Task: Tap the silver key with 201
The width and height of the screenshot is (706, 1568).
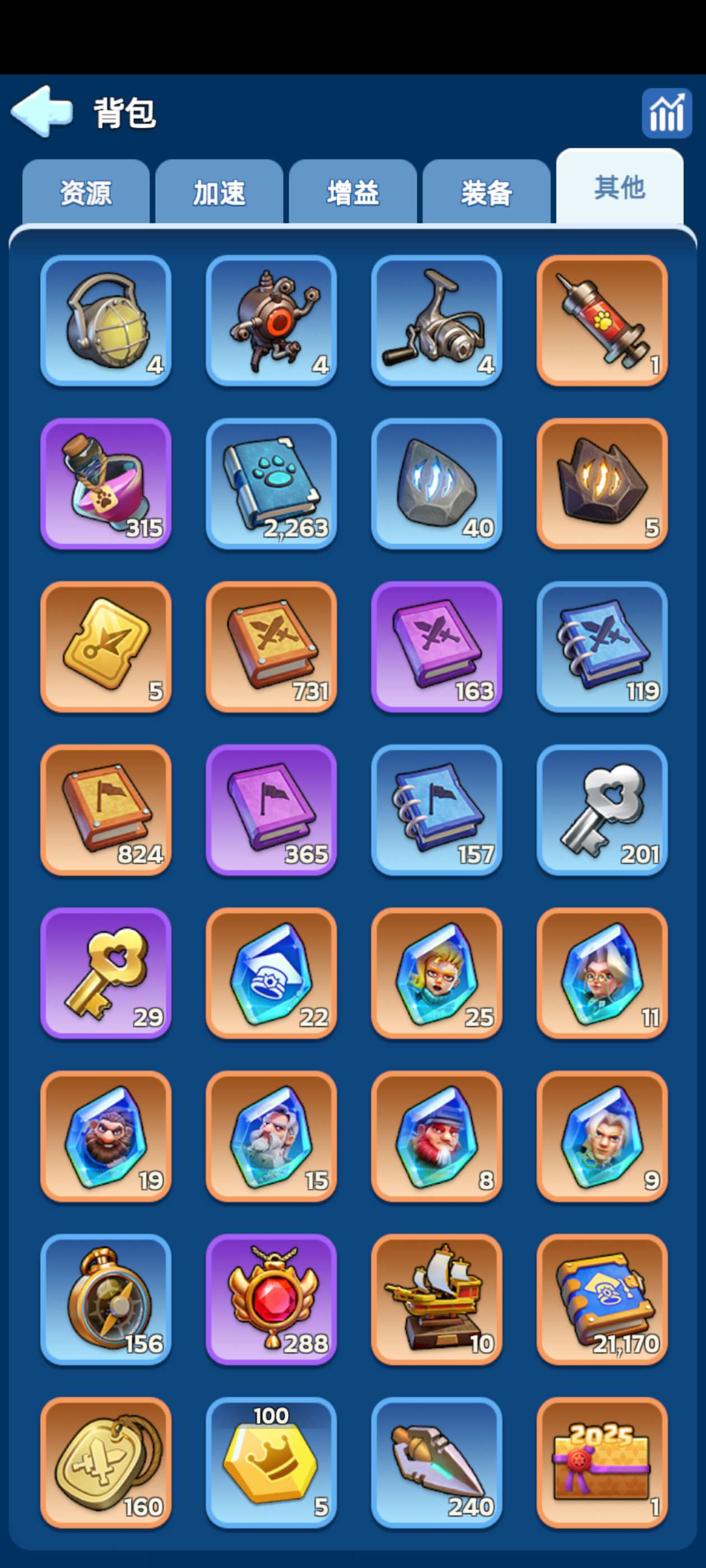Action: [602, 810]
